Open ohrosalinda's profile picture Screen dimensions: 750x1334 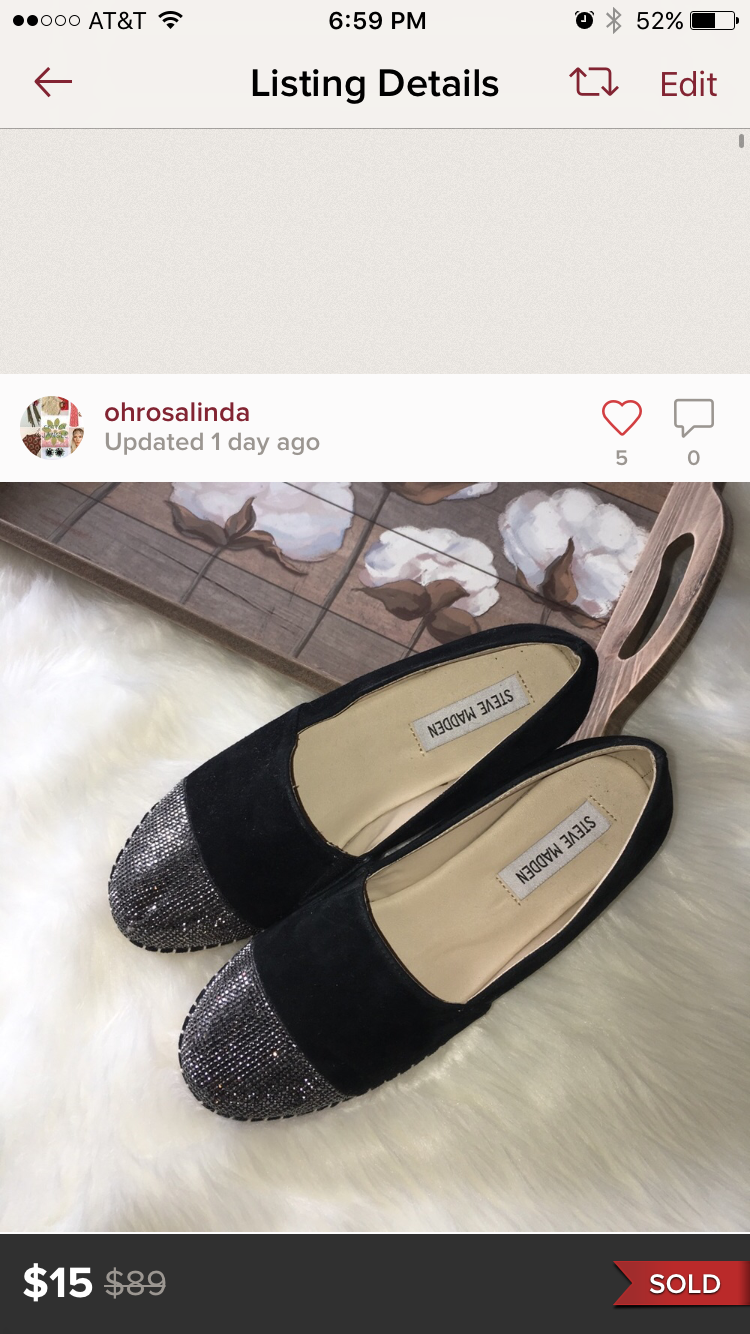coord(51,427)
